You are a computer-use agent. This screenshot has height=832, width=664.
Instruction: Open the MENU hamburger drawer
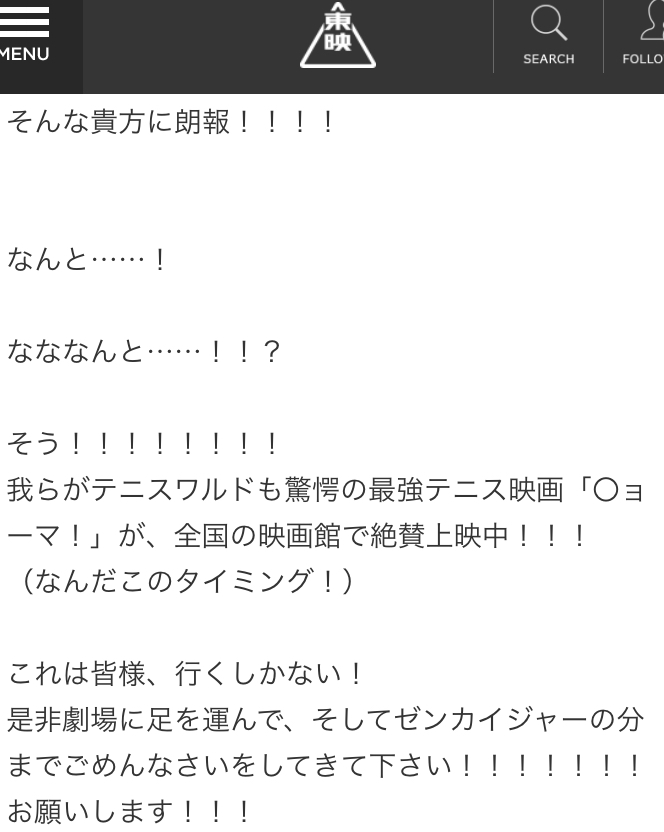pyautogui.click(x=28, y=37)
